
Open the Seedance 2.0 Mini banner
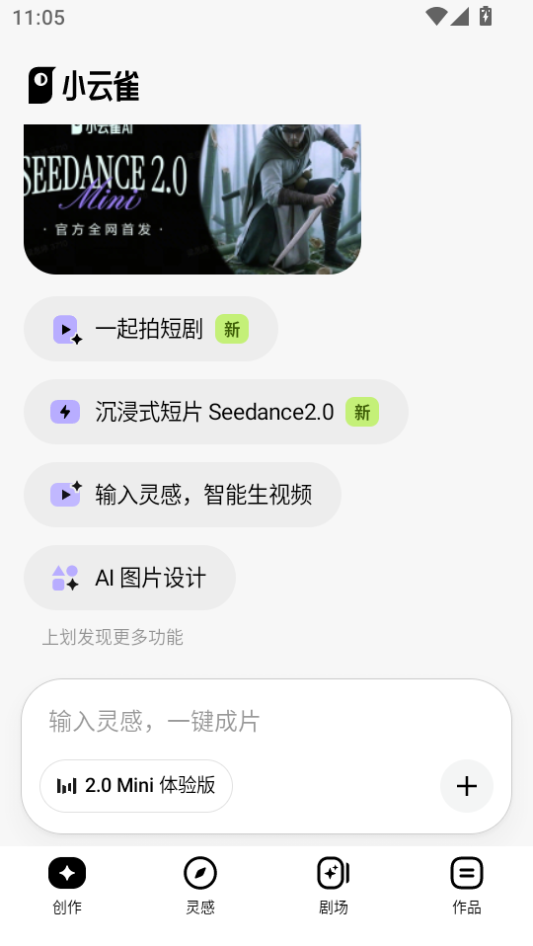coord(193,199)
